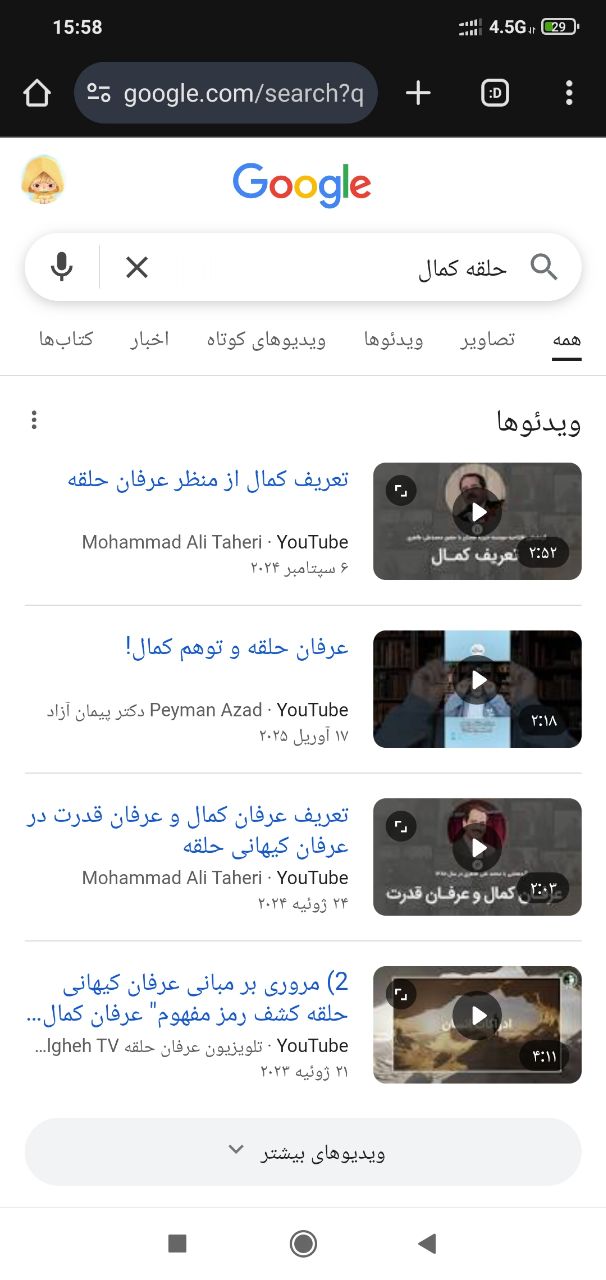Play the 2:03 video thumbnail
The image size is (606, 1280).
[x=477, y=856]
